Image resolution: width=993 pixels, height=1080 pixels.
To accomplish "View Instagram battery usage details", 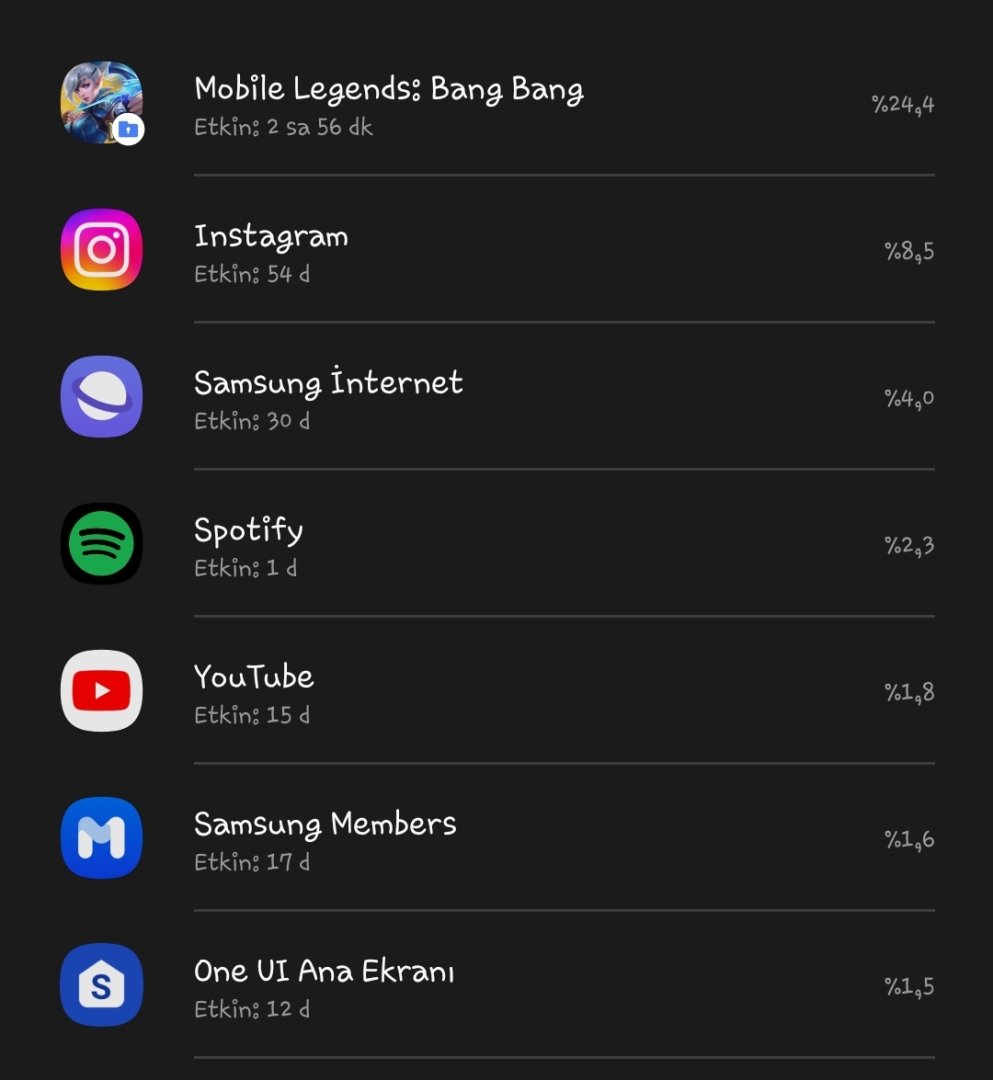I will coord(496,250).
